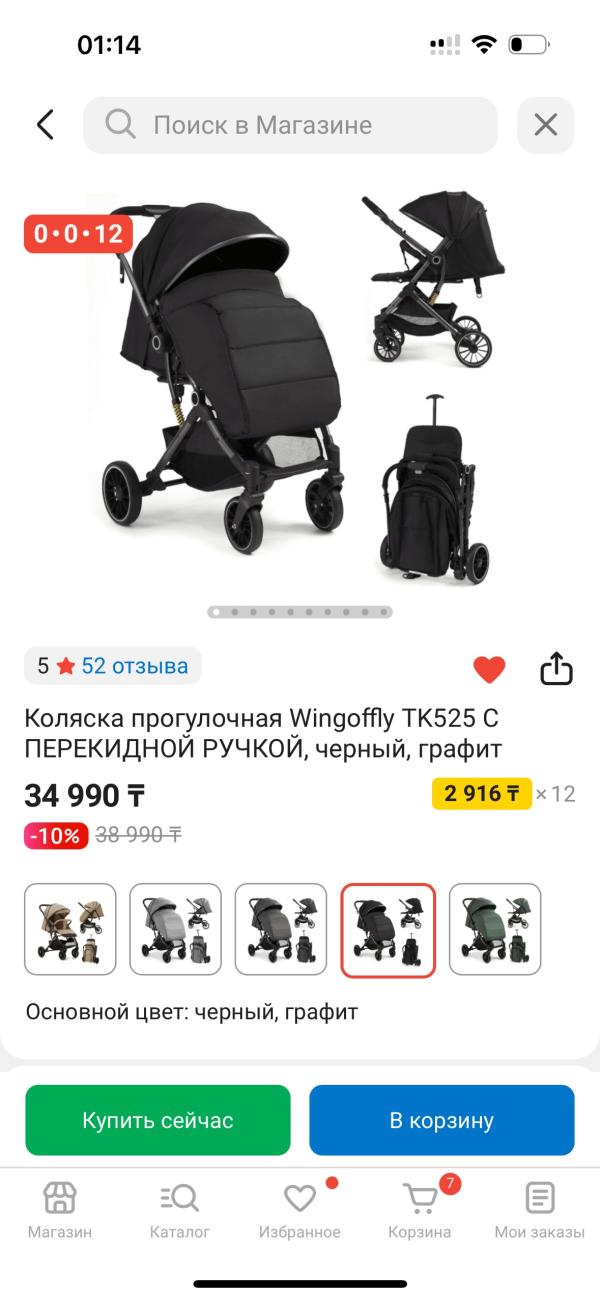Add the stroller with В корзину

click(x=441, y=1120)
